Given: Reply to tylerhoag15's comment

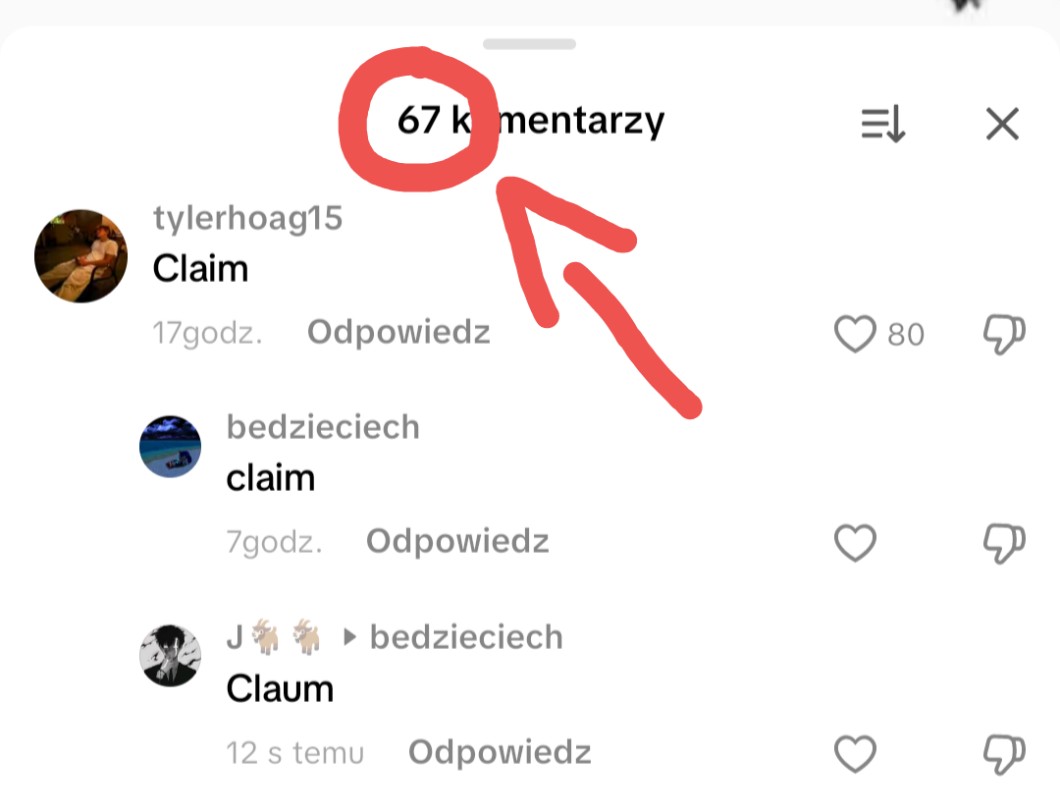Looking at the screenshot, I should point(398,332).
